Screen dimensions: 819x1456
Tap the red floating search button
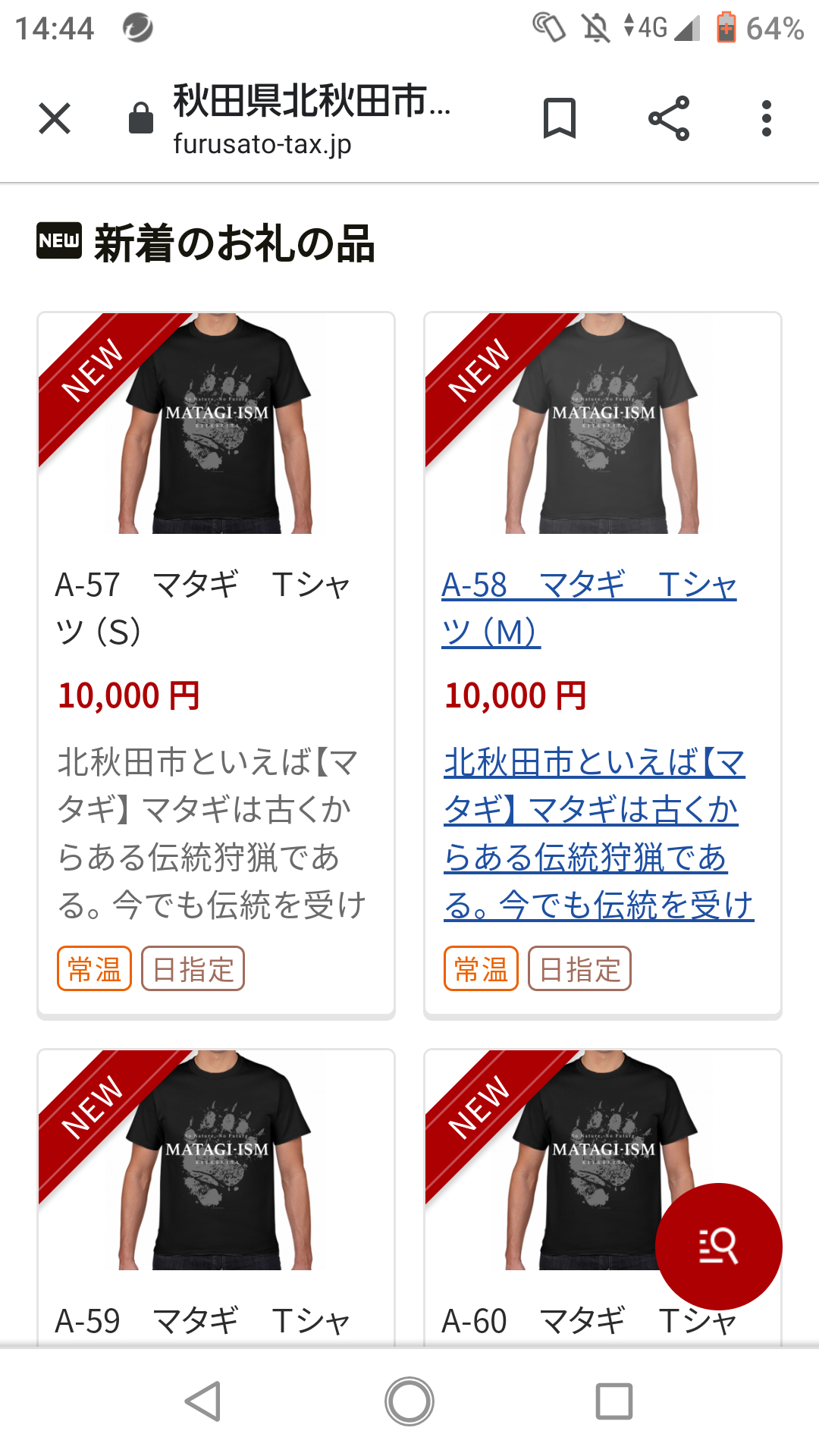[x=718, y=1246]
